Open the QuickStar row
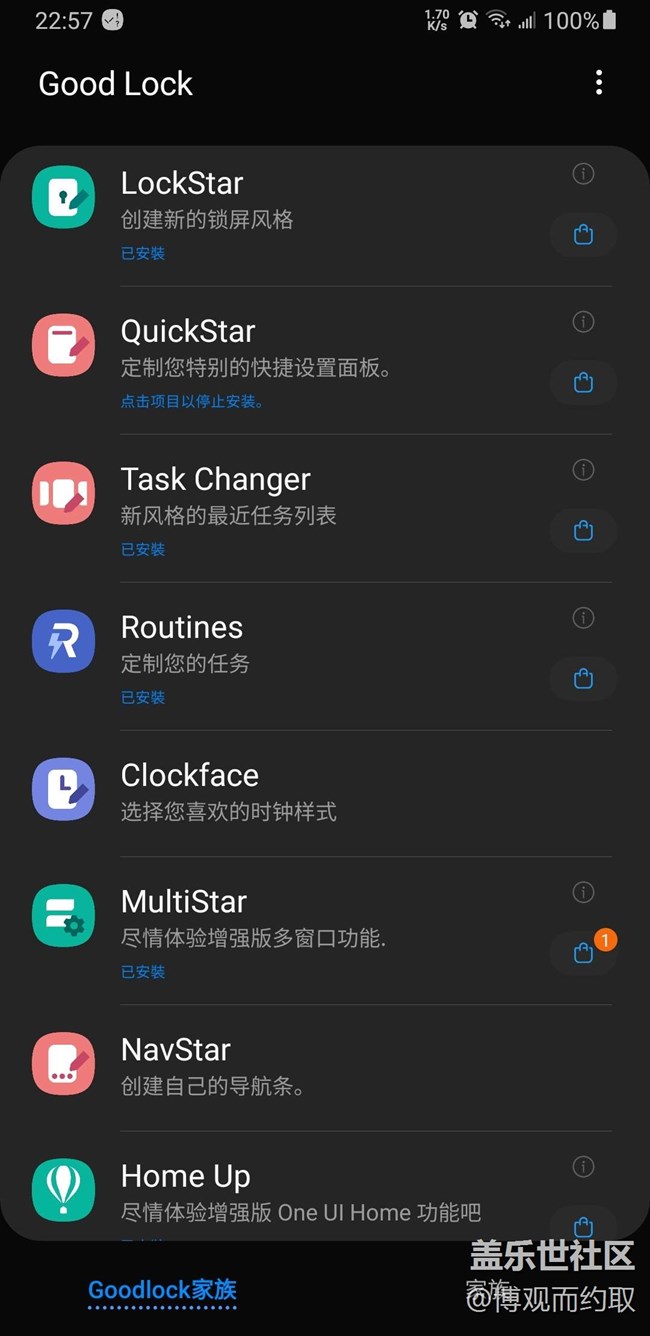This screenshot has height=1336, width=650. click(300, 360)
